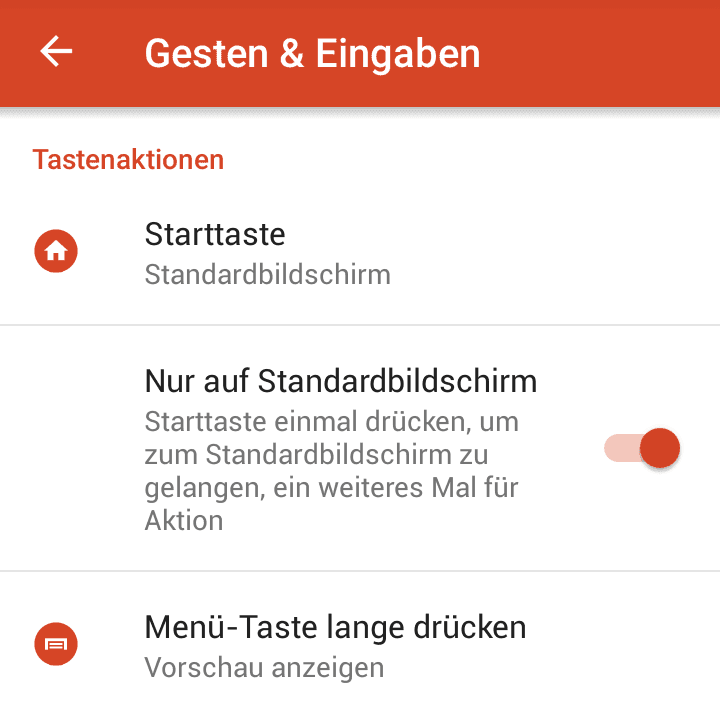Open the Starttaste setting
The width and height of the screenshot is (720, 715).
(266, 253)
